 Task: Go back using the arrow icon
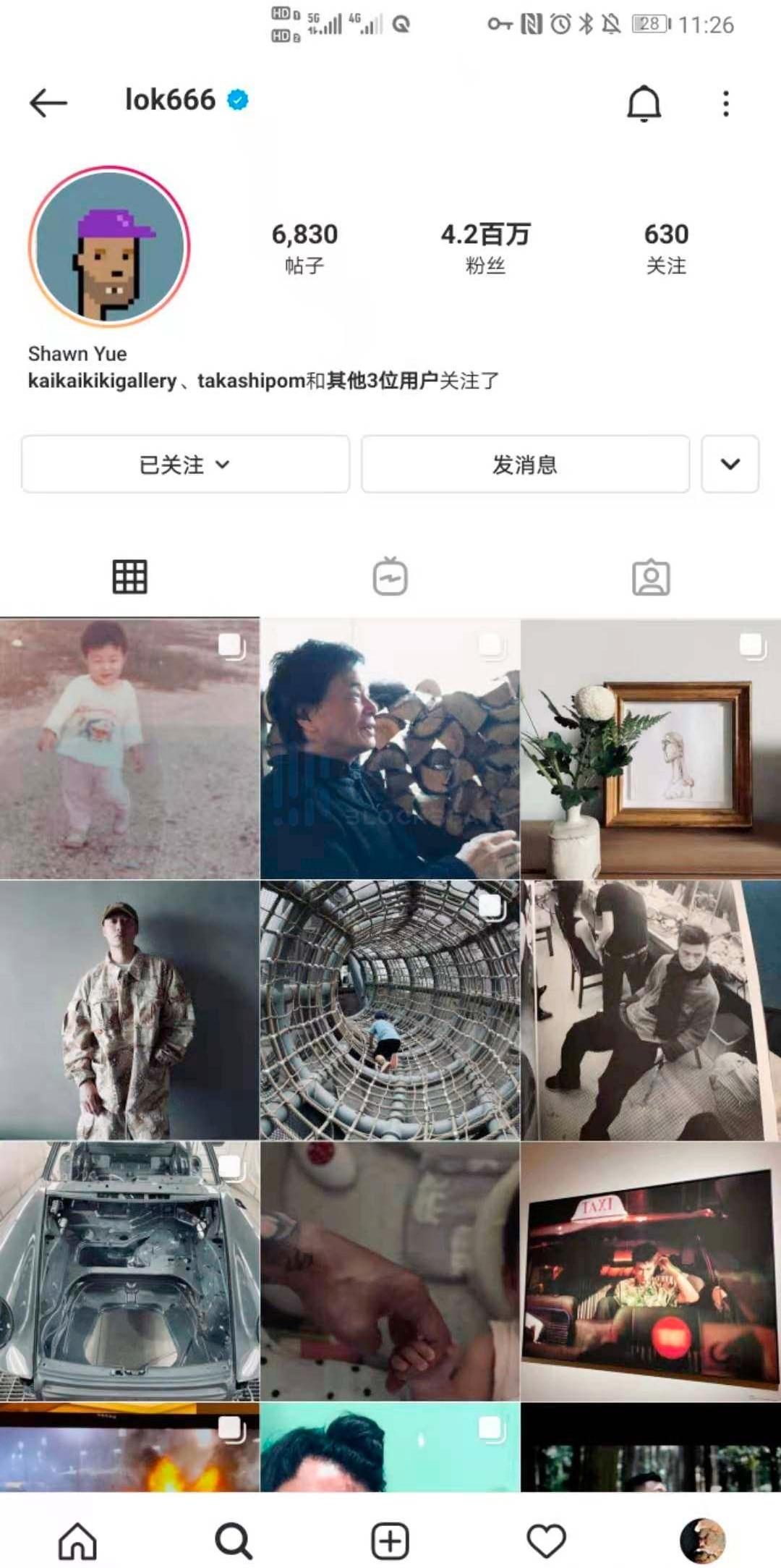pyautogui.click(x=48, y=103)
